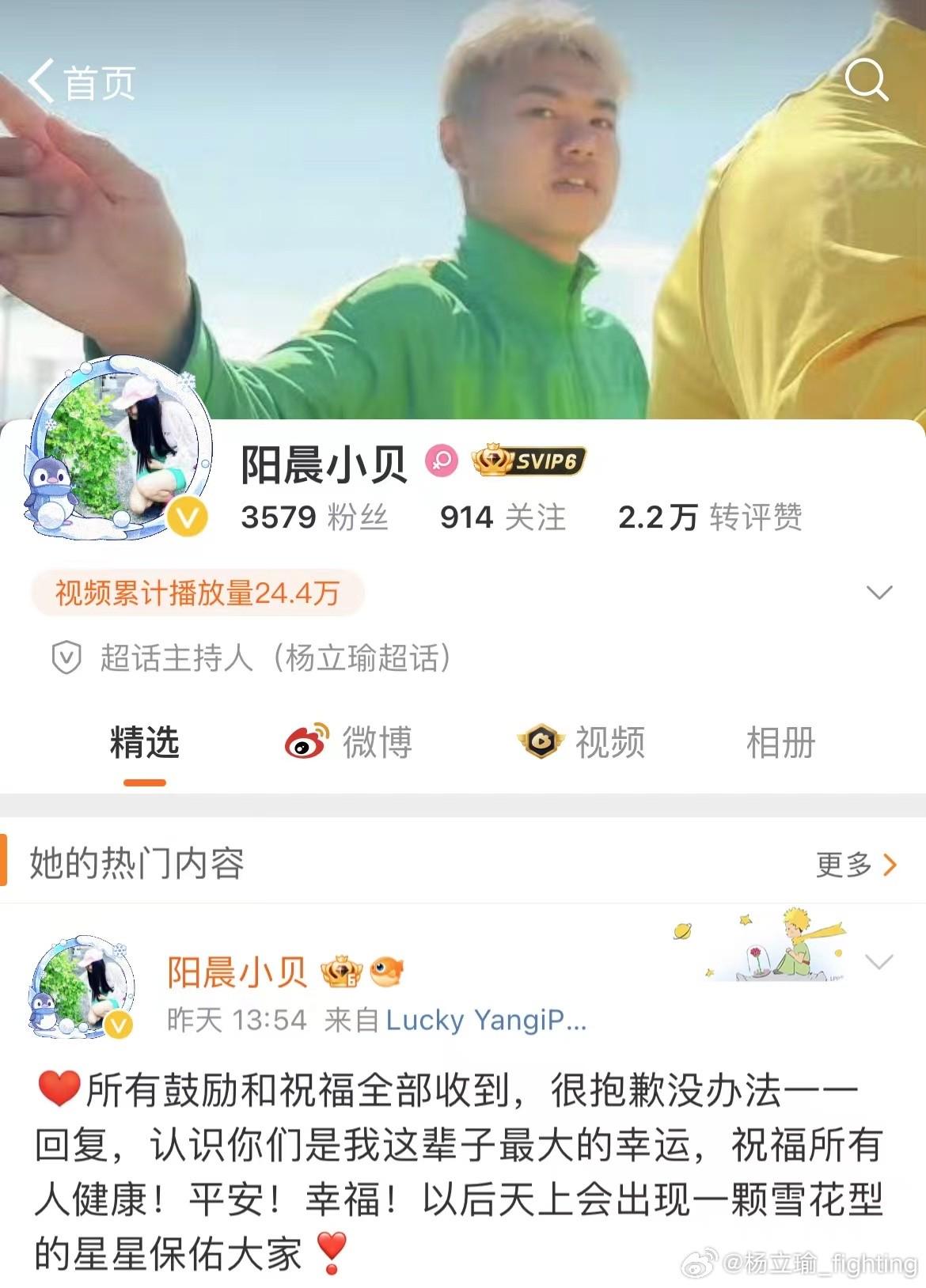
Task: Switch to the 相册 tab
Action: pyautogui.click(x=780, y=743)
